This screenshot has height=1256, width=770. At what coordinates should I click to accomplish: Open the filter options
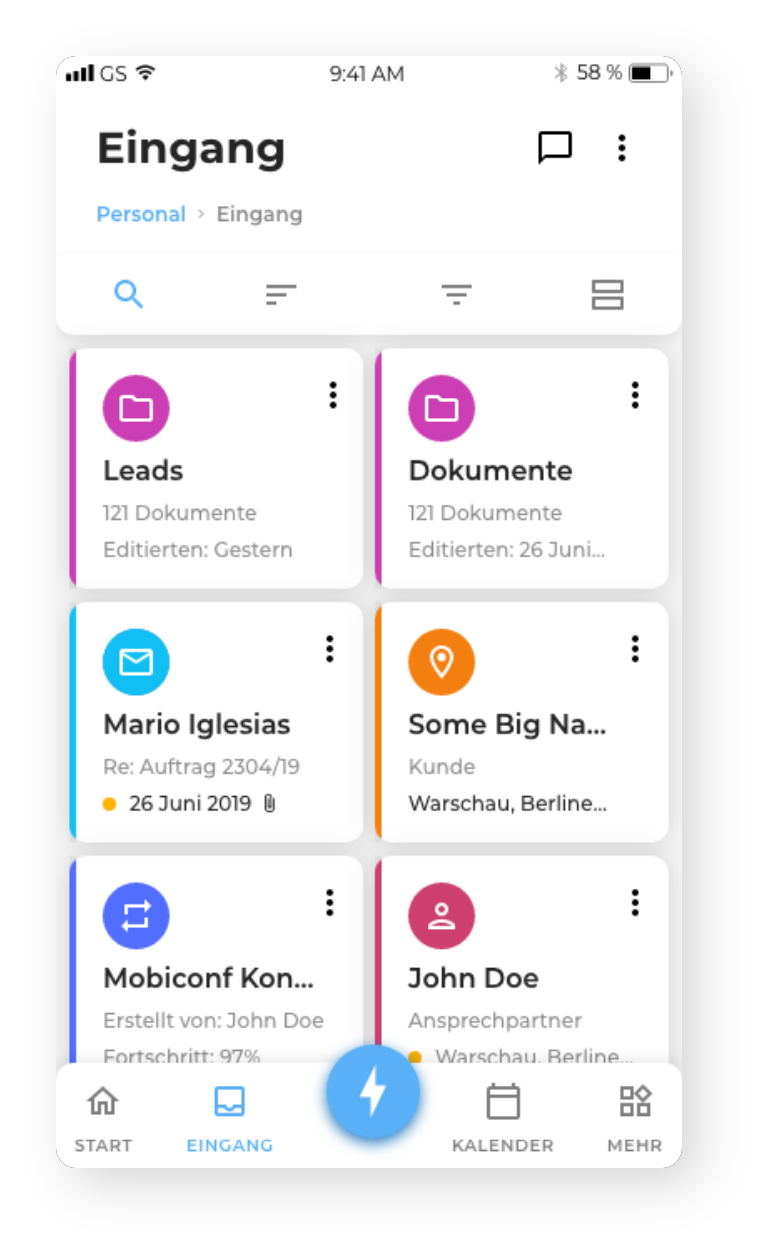click(x=456, y=294)
